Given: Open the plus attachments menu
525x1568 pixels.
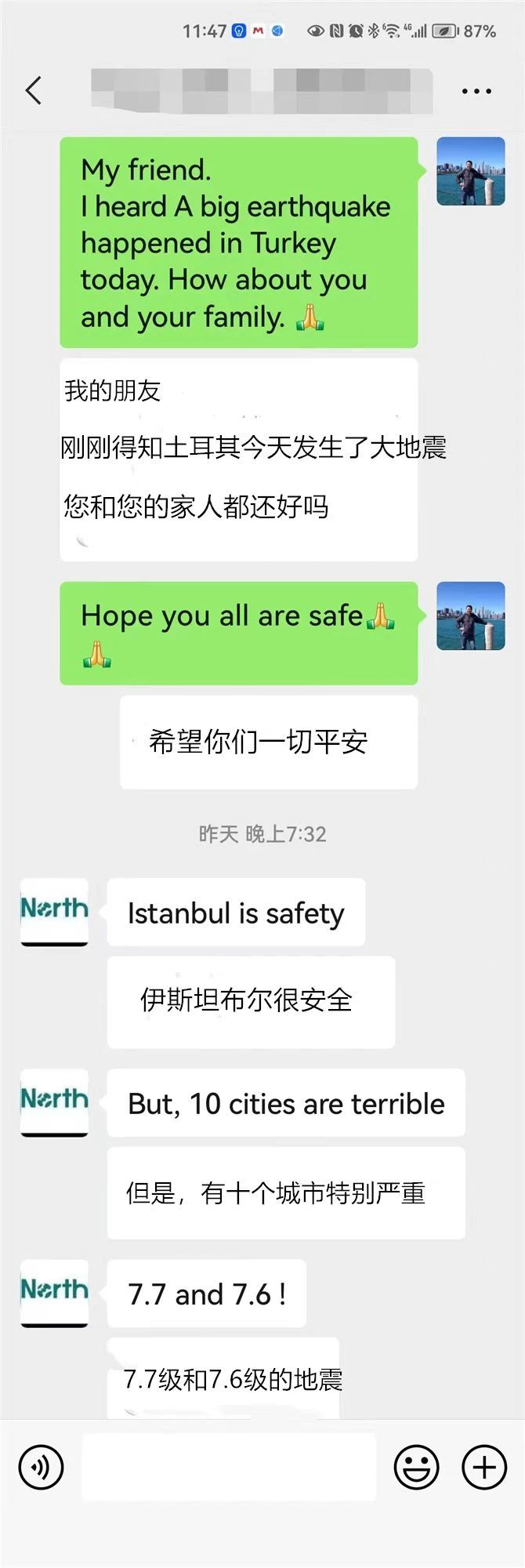Looking at the screenshot, I should click(484, 1466).
